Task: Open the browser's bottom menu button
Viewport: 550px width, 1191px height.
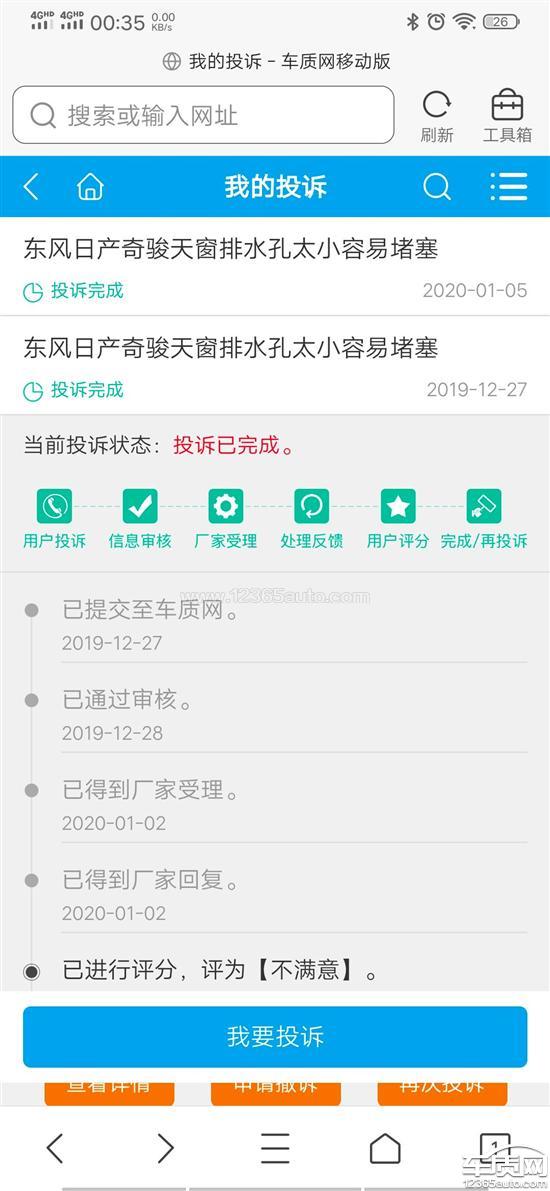Action: pos(275,1148)
